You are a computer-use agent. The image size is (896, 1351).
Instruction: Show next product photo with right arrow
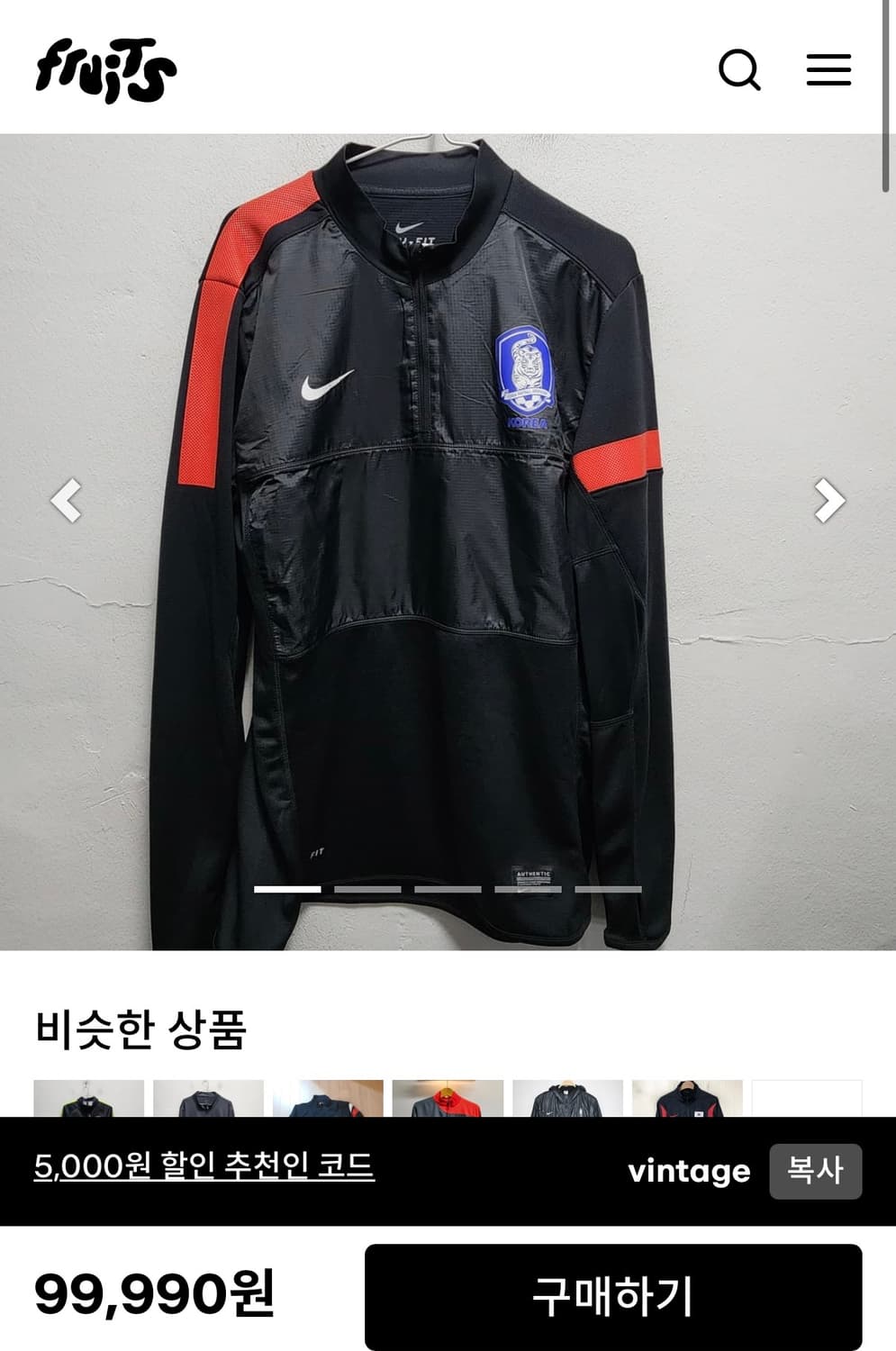coord(829,503)
